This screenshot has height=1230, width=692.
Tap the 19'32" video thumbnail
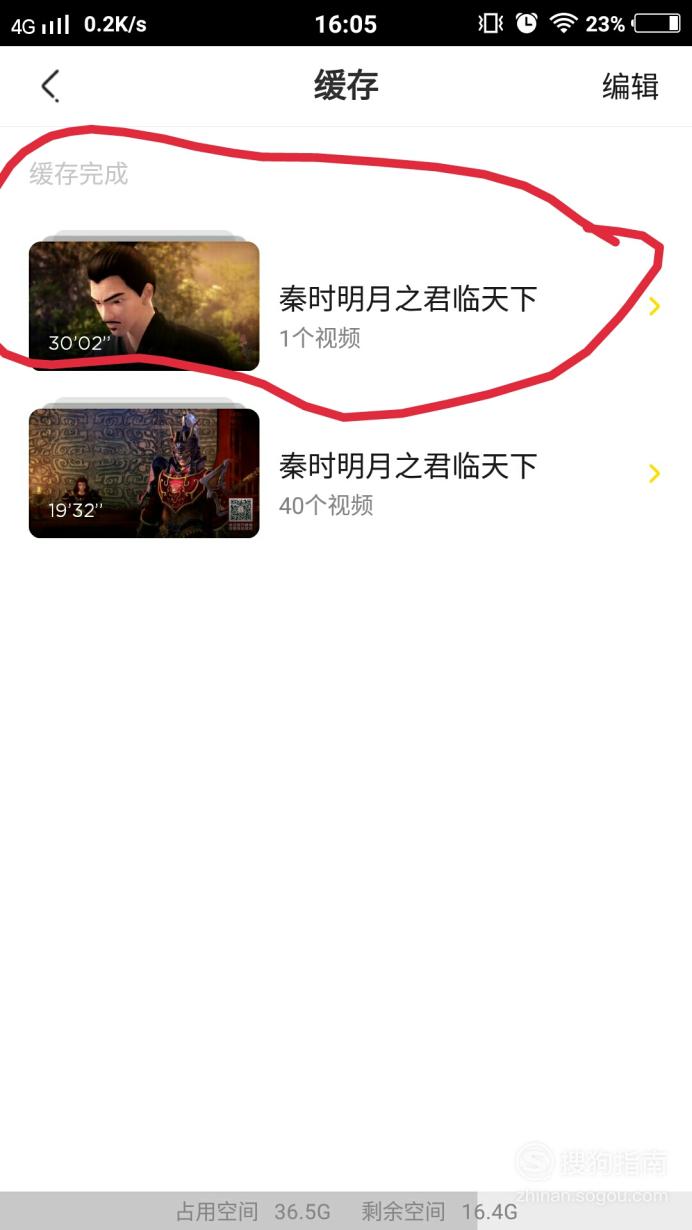pos(144,473)
